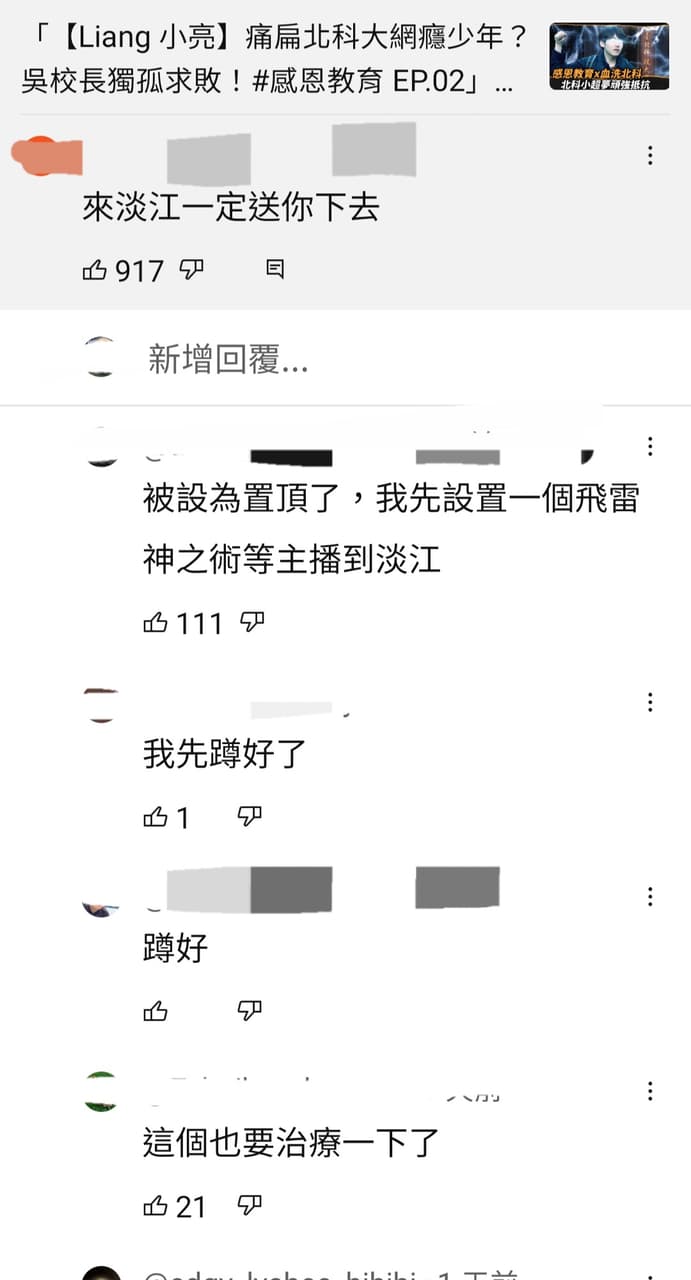Dislike the reply about 飛雷神之術
Viewport: 691px width, 1280px height.
click(251, 623)
